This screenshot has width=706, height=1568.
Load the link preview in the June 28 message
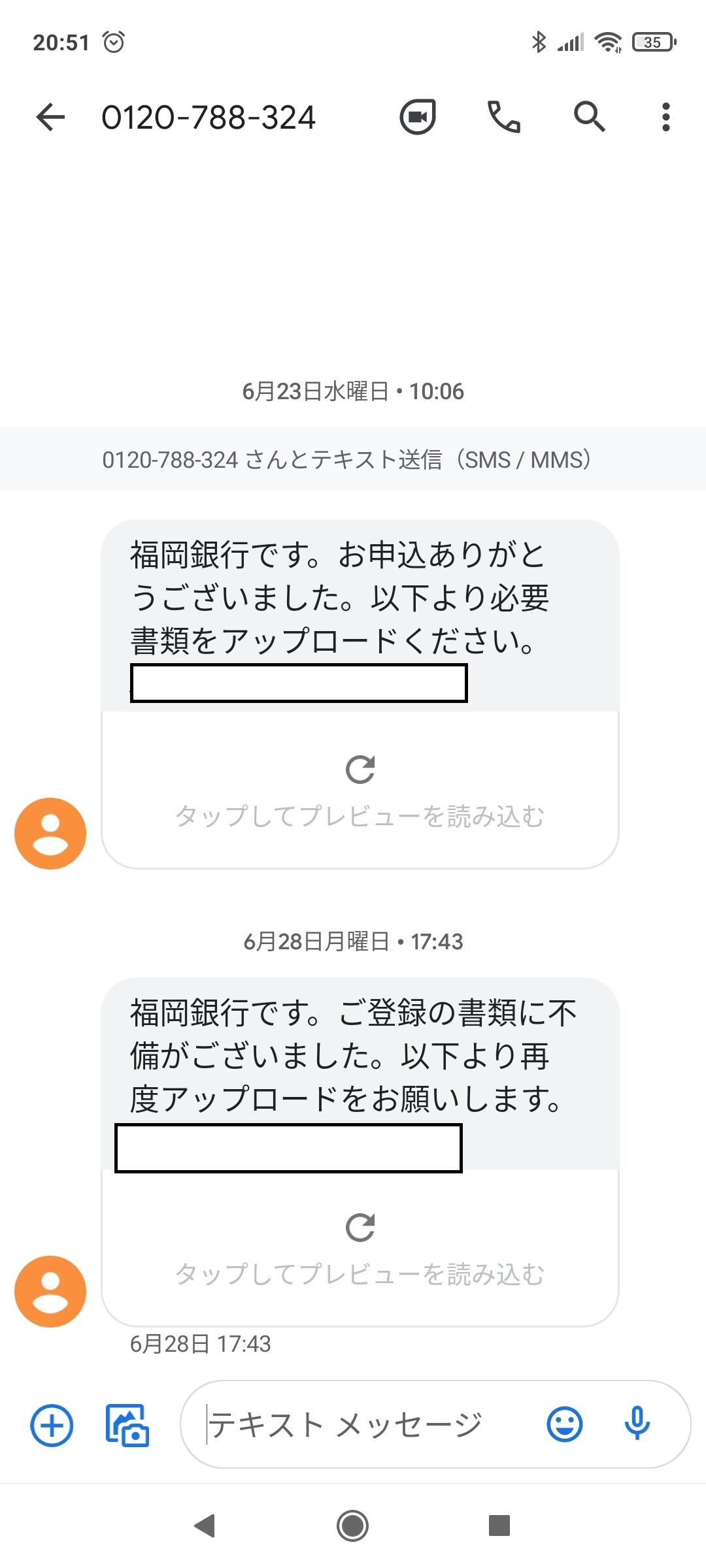point(360,1249)
